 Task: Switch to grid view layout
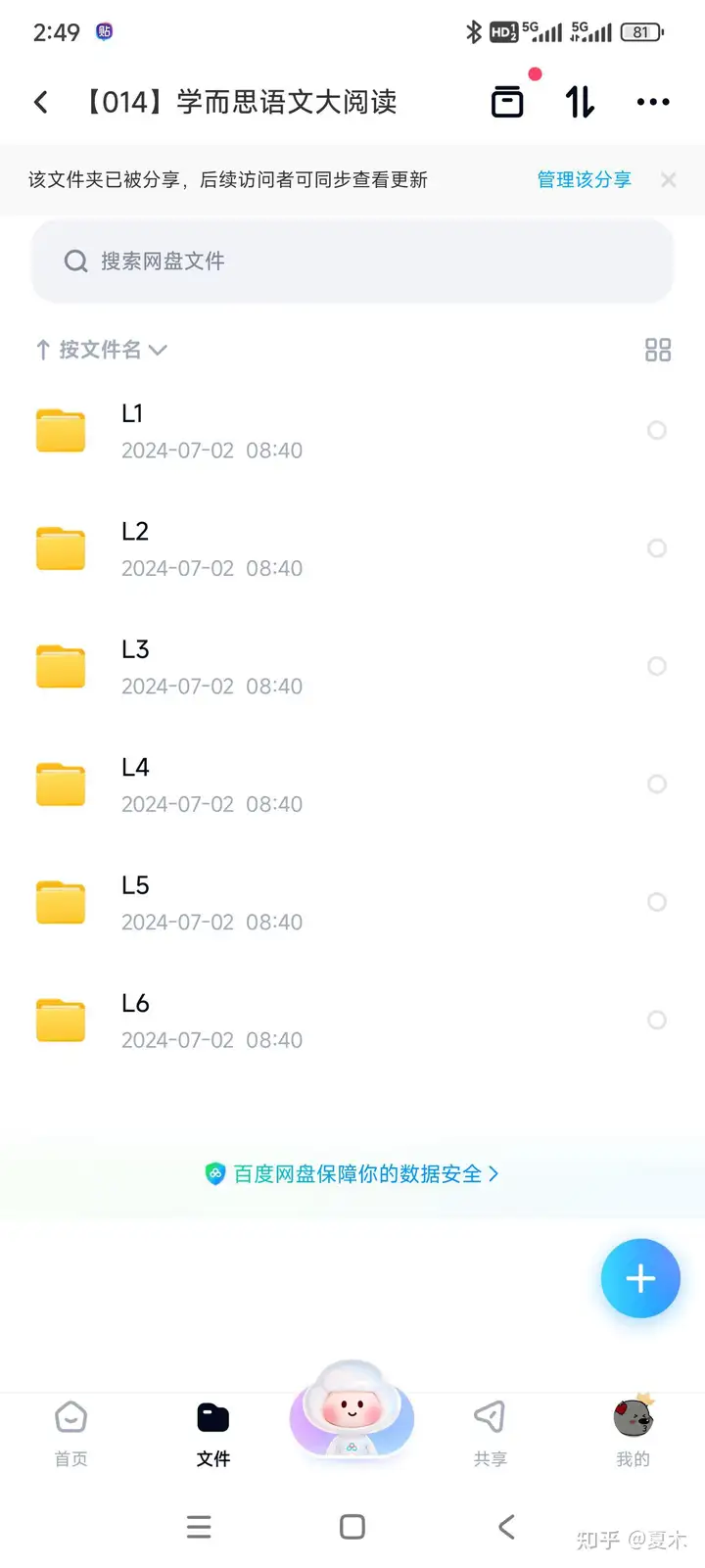[x=657, y=350]
